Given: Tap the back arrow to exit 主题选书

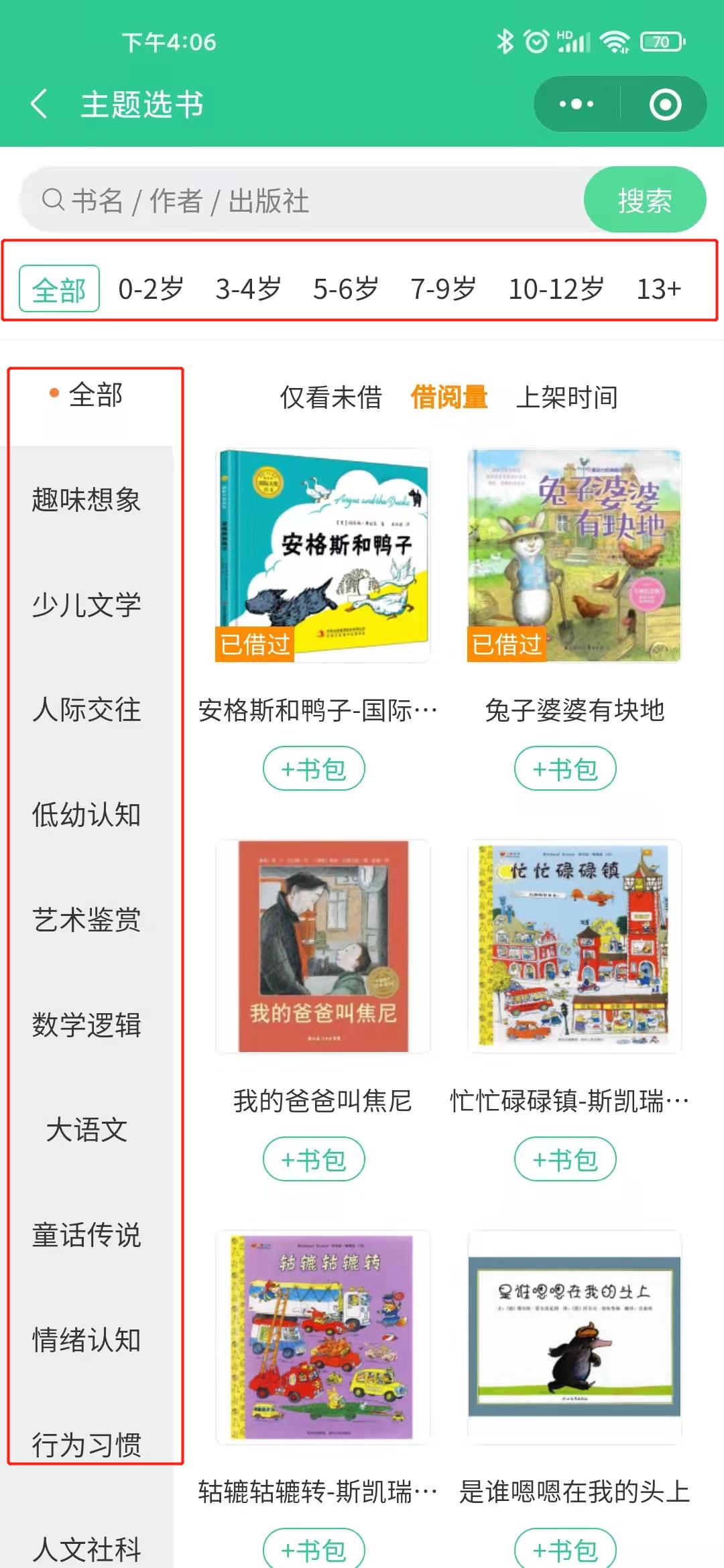Looking at the screenshot, I should 38,104.
